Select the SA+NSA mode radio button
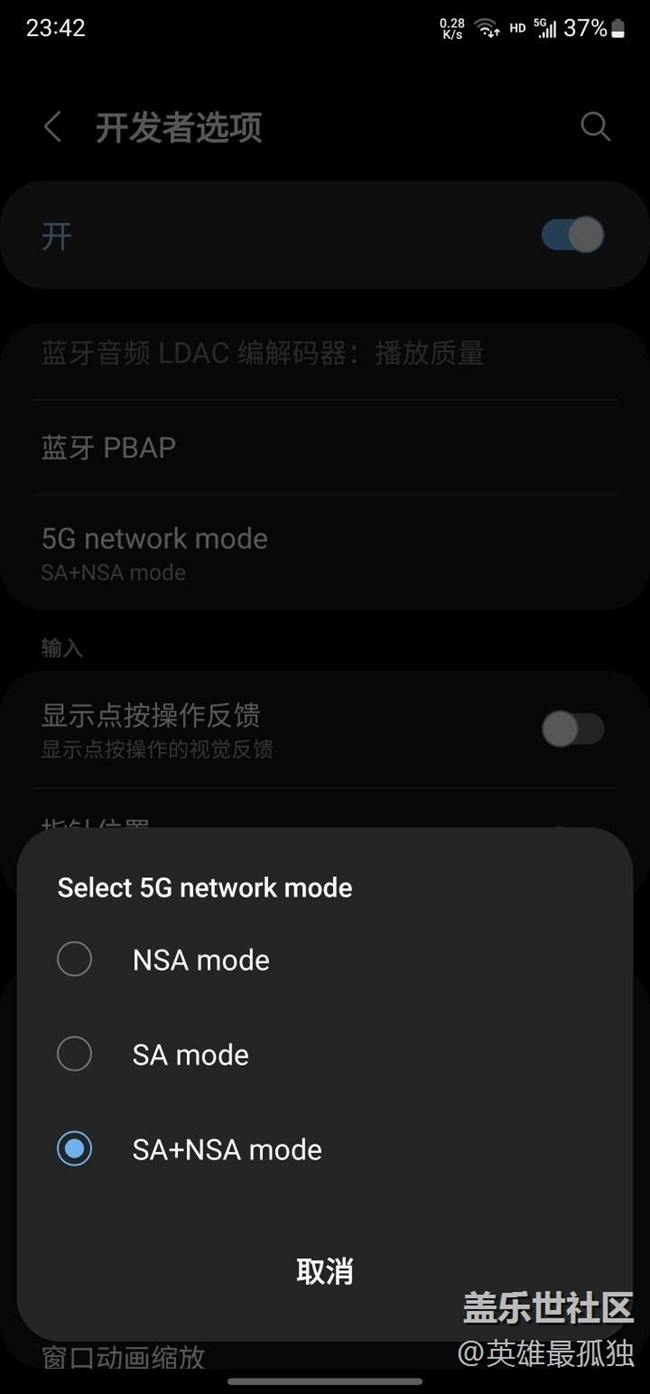Viewport: 650px width, 1394px height. pyautogui.click(x=75, y=1149)
